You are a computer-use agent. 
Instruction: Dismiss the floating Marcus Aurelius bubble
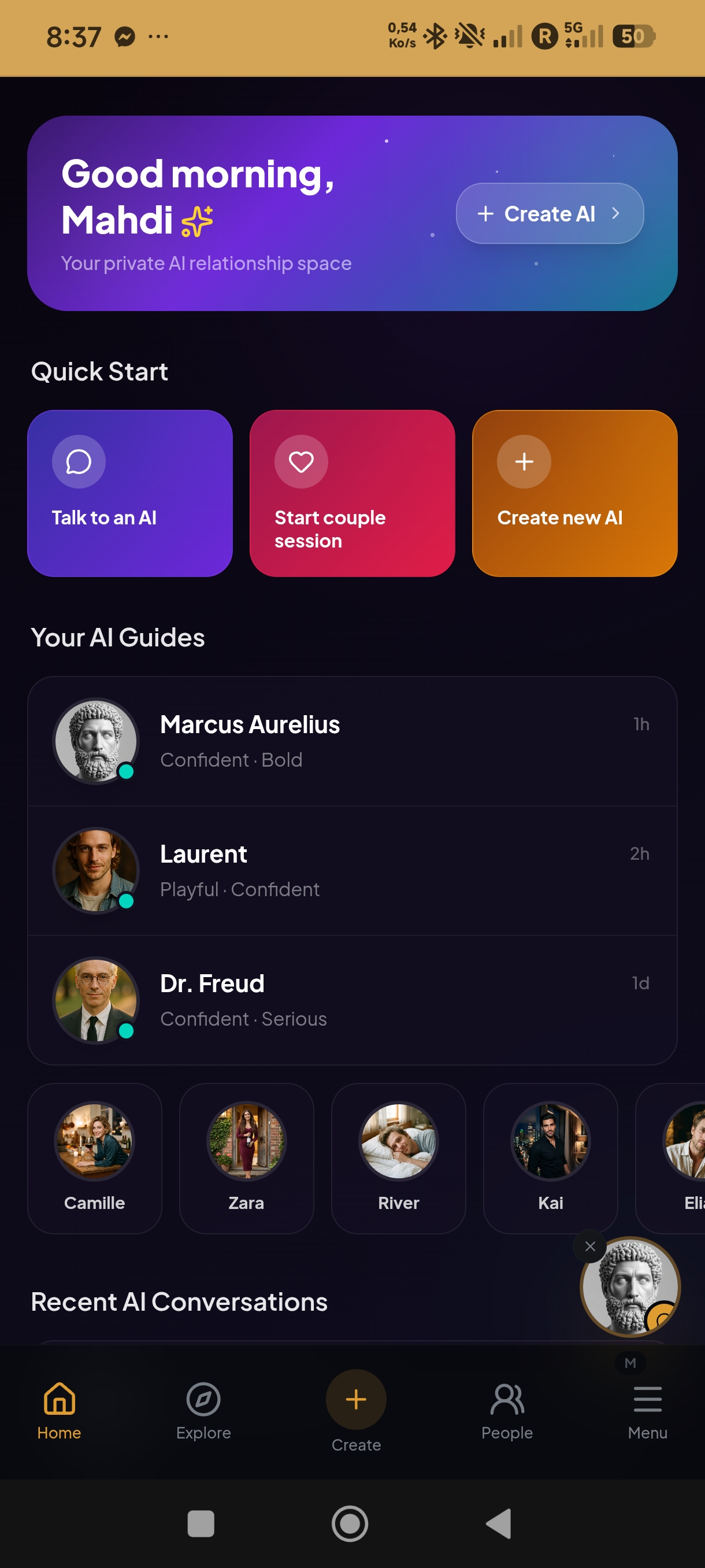589,1246
